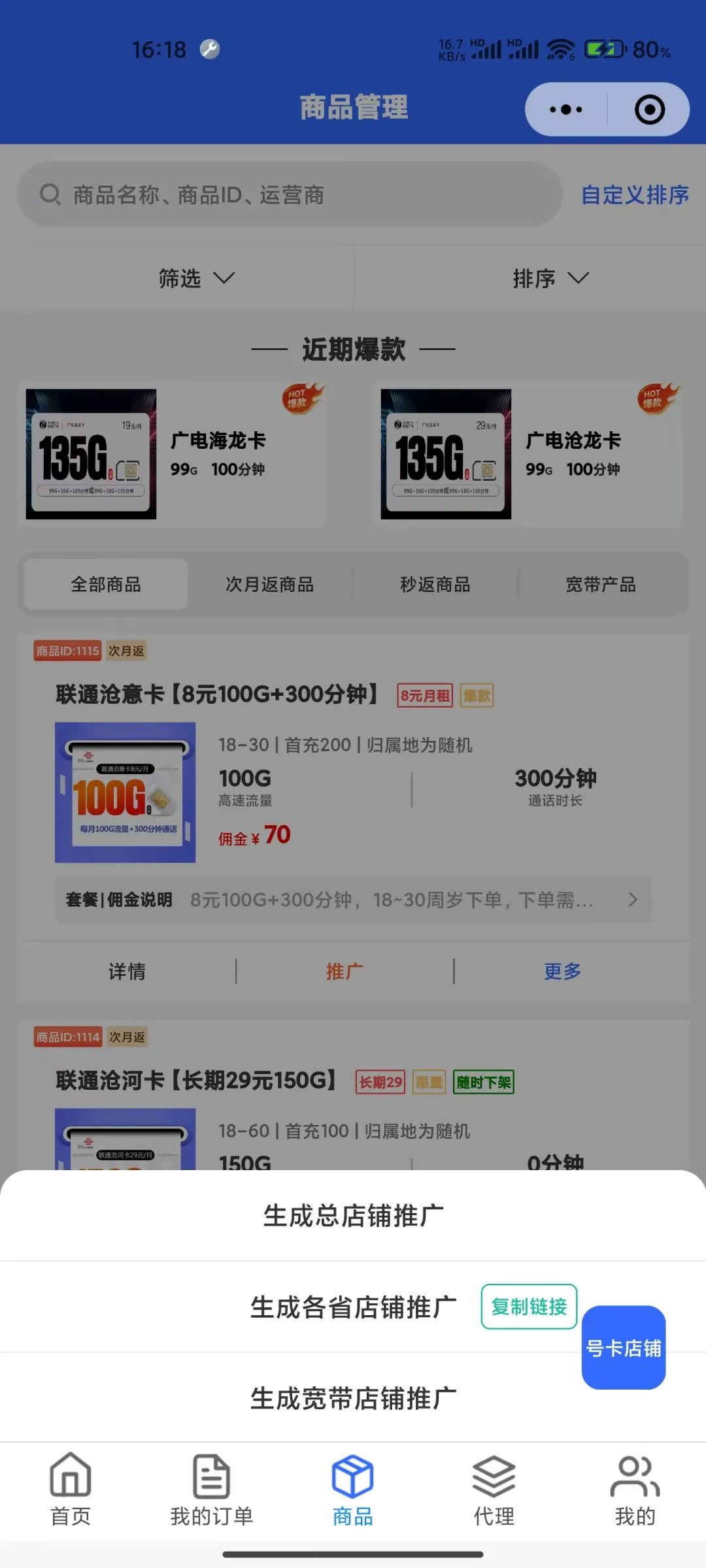
Task: Expand the 排序 dropdown
Action: [550, 278]
